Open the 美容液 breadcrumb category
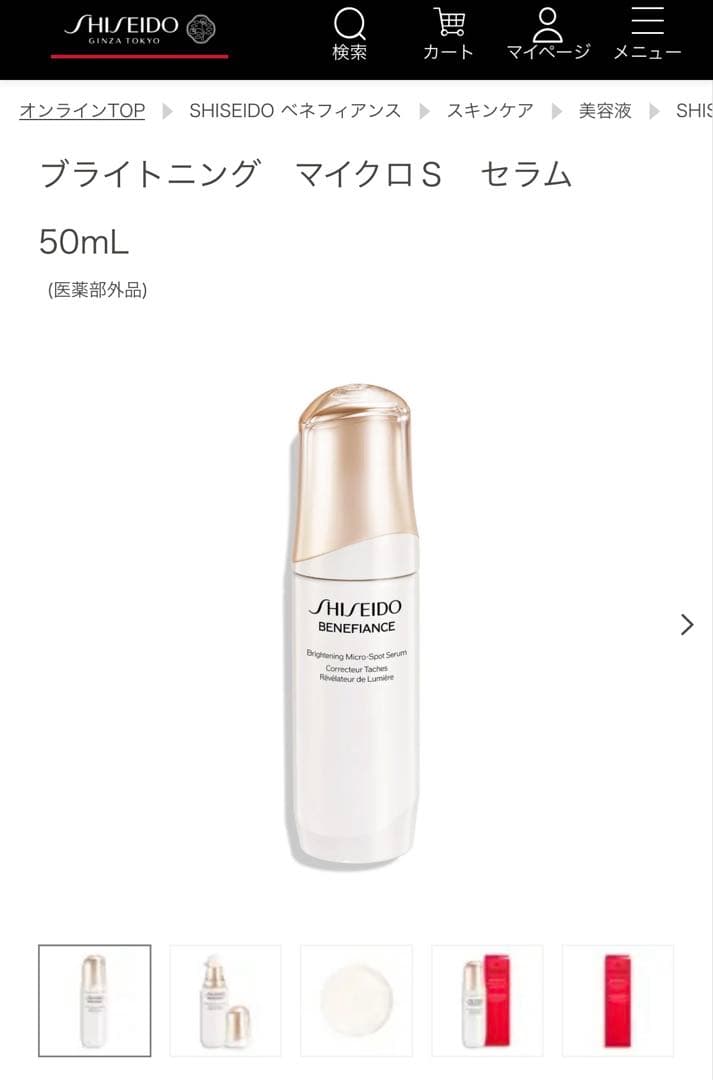The width and height of the screenshot is (713, 1080). [605, 111]
